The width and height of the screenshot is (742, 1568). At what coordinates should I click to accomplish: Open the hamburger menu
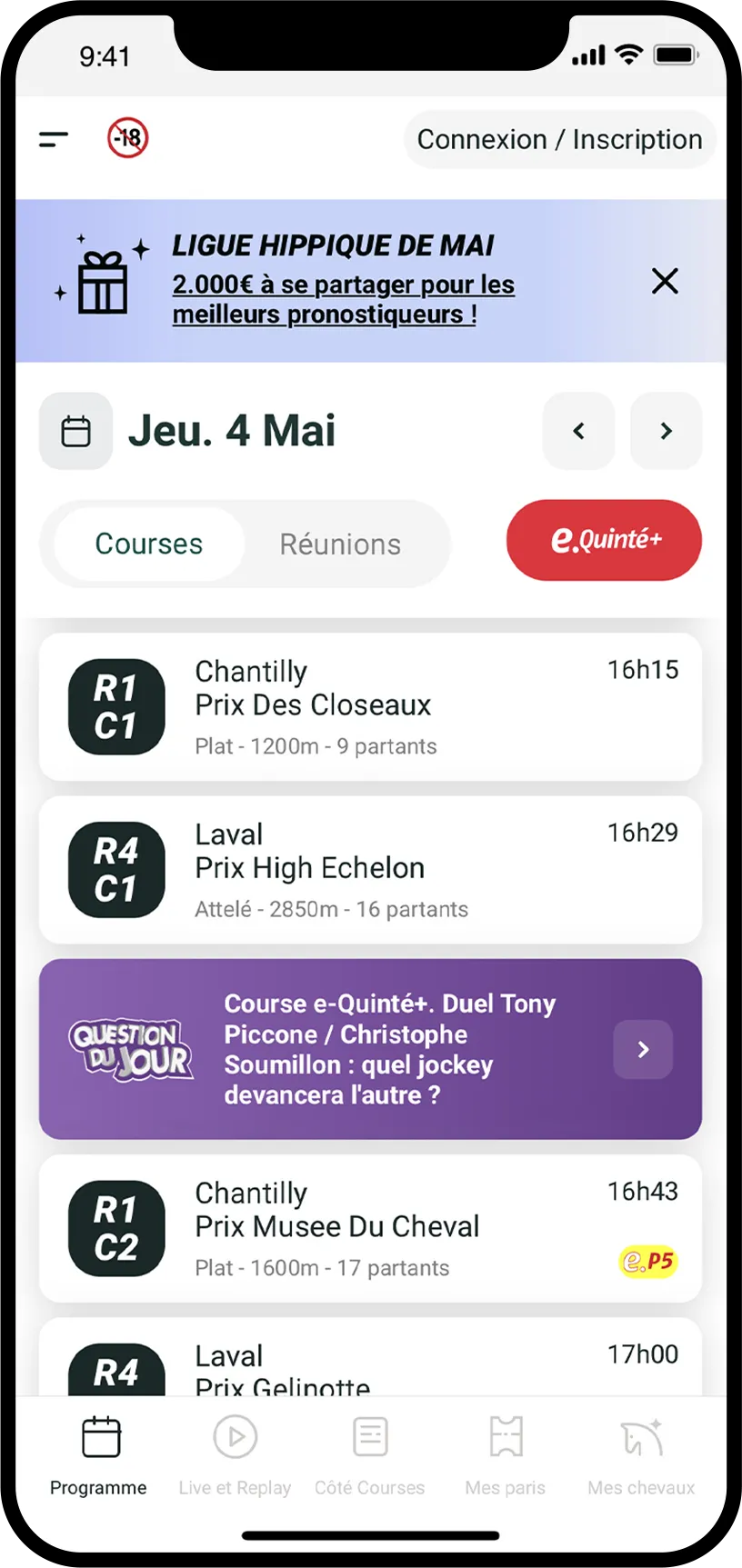54,138
